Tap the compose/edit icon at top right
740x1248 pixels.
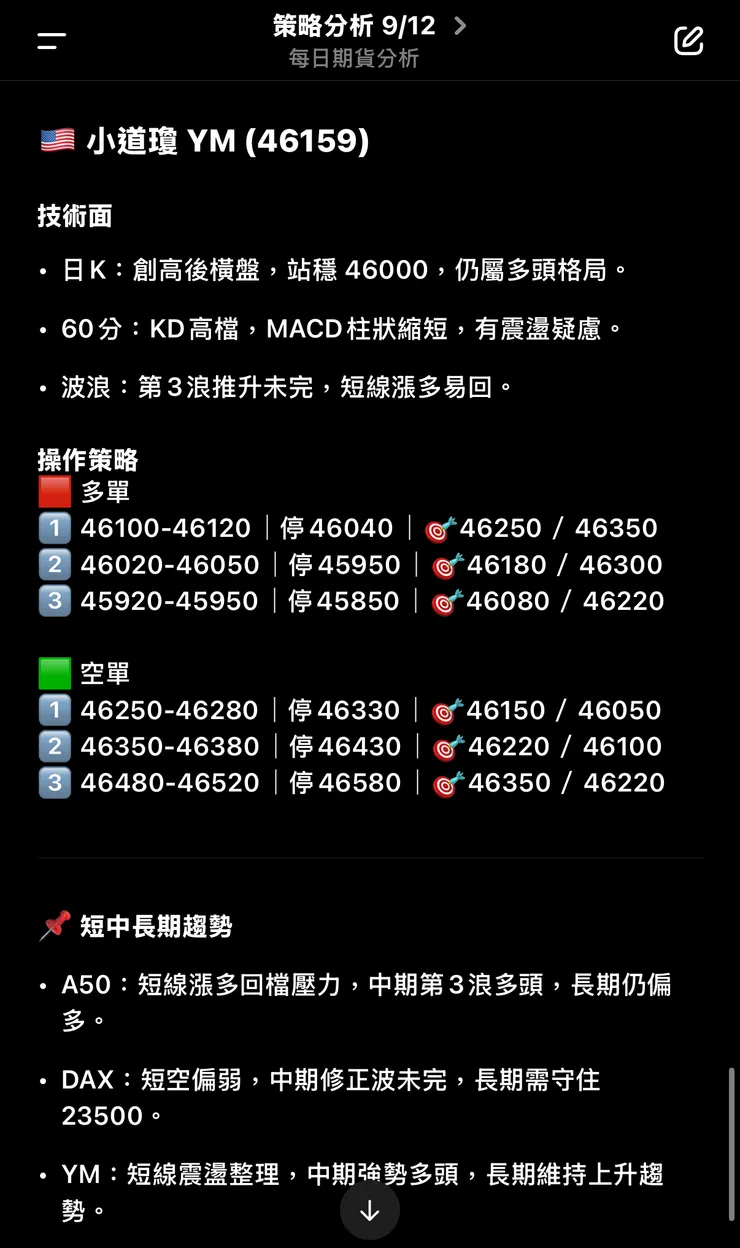(x=687, y=40)
